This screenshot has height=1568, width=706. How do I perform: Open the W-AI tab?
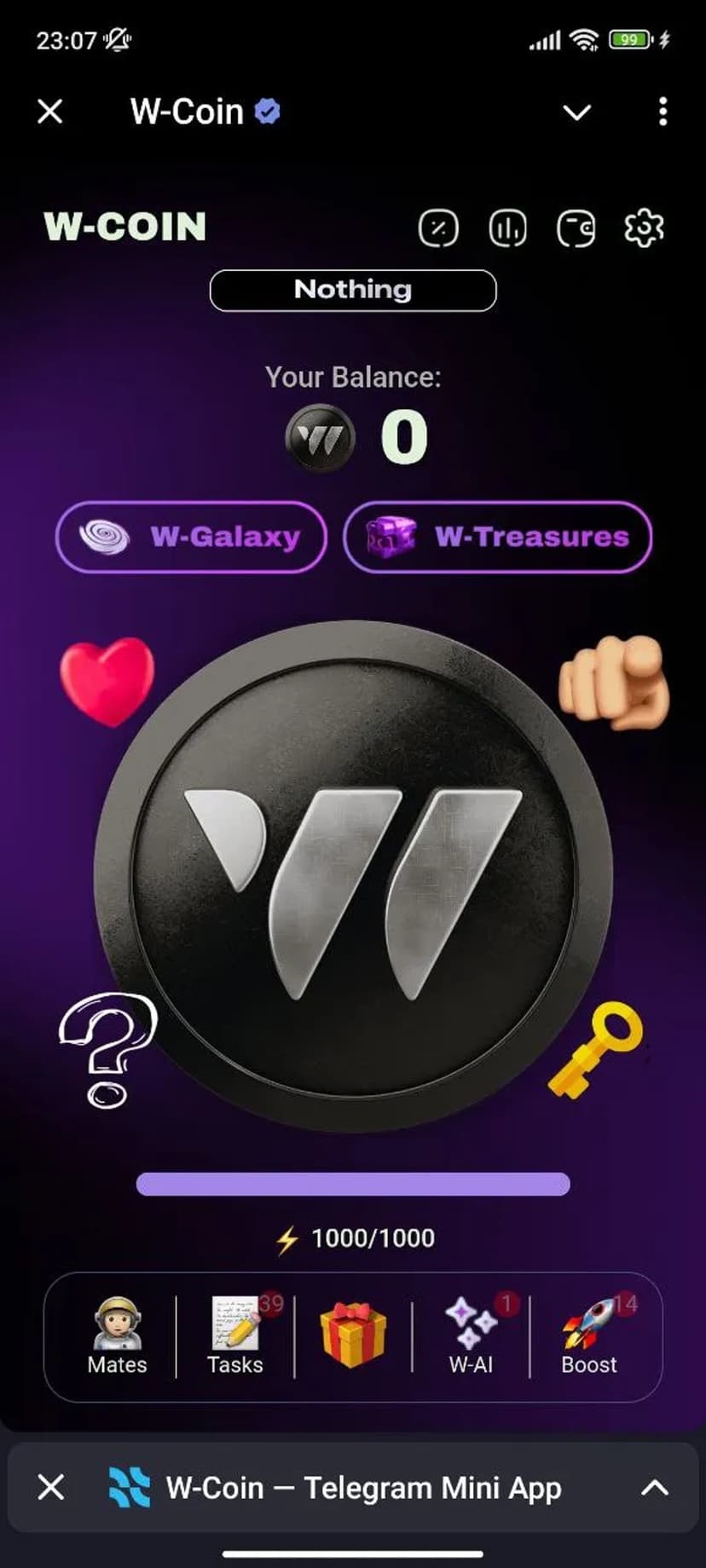coord(471,1336)
